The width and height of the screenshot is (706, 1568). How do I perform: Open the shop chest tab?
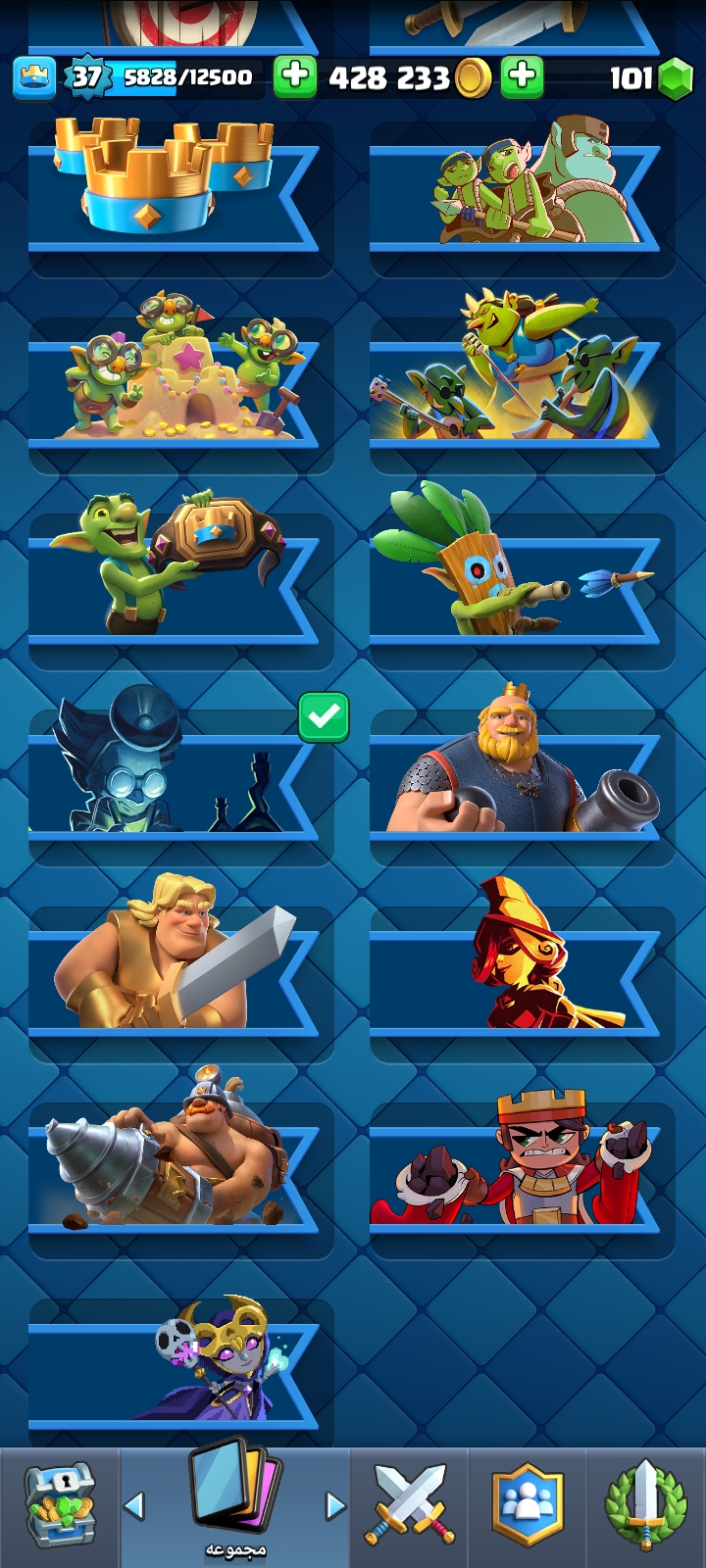pos(60,1505)
